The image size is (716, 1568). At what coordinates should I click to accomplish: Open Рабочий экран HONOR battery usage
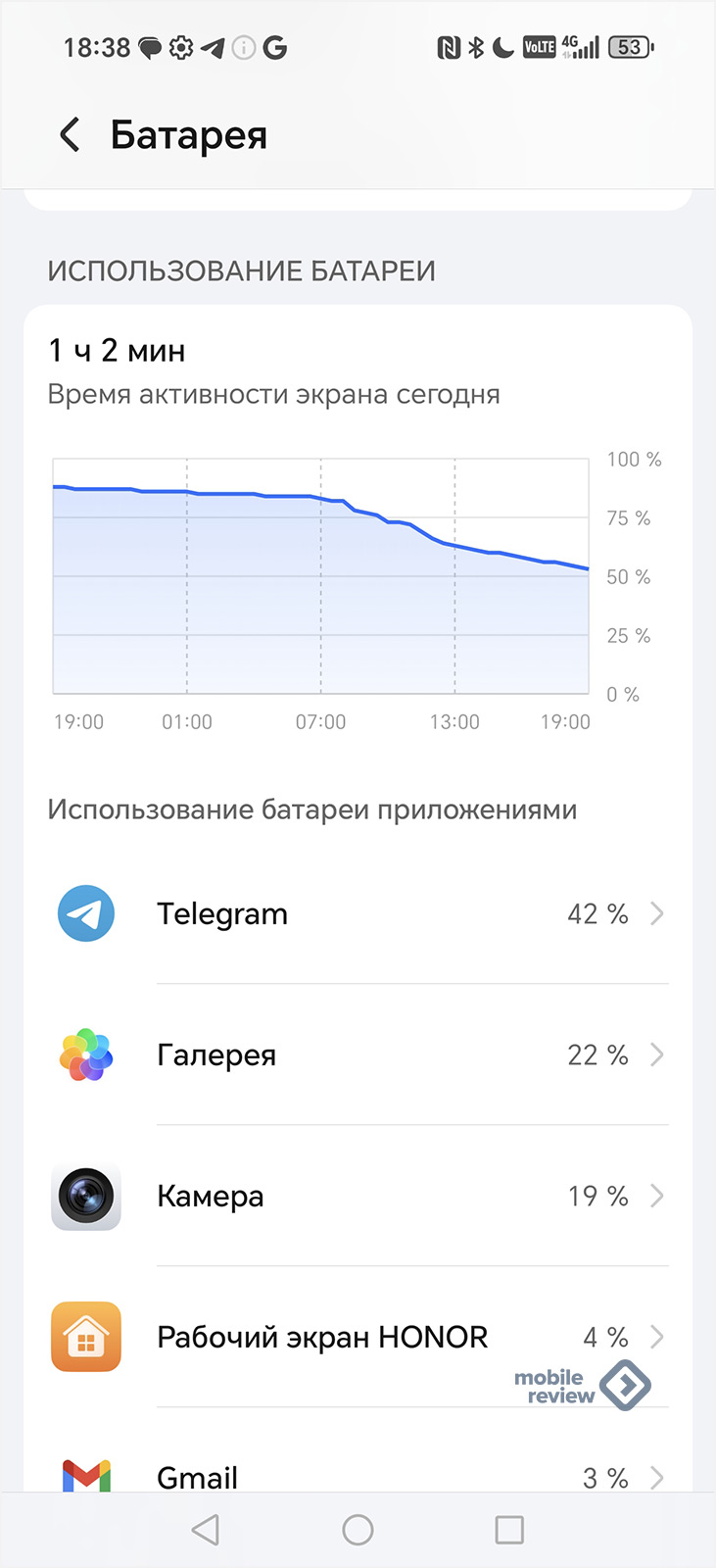358,1337
